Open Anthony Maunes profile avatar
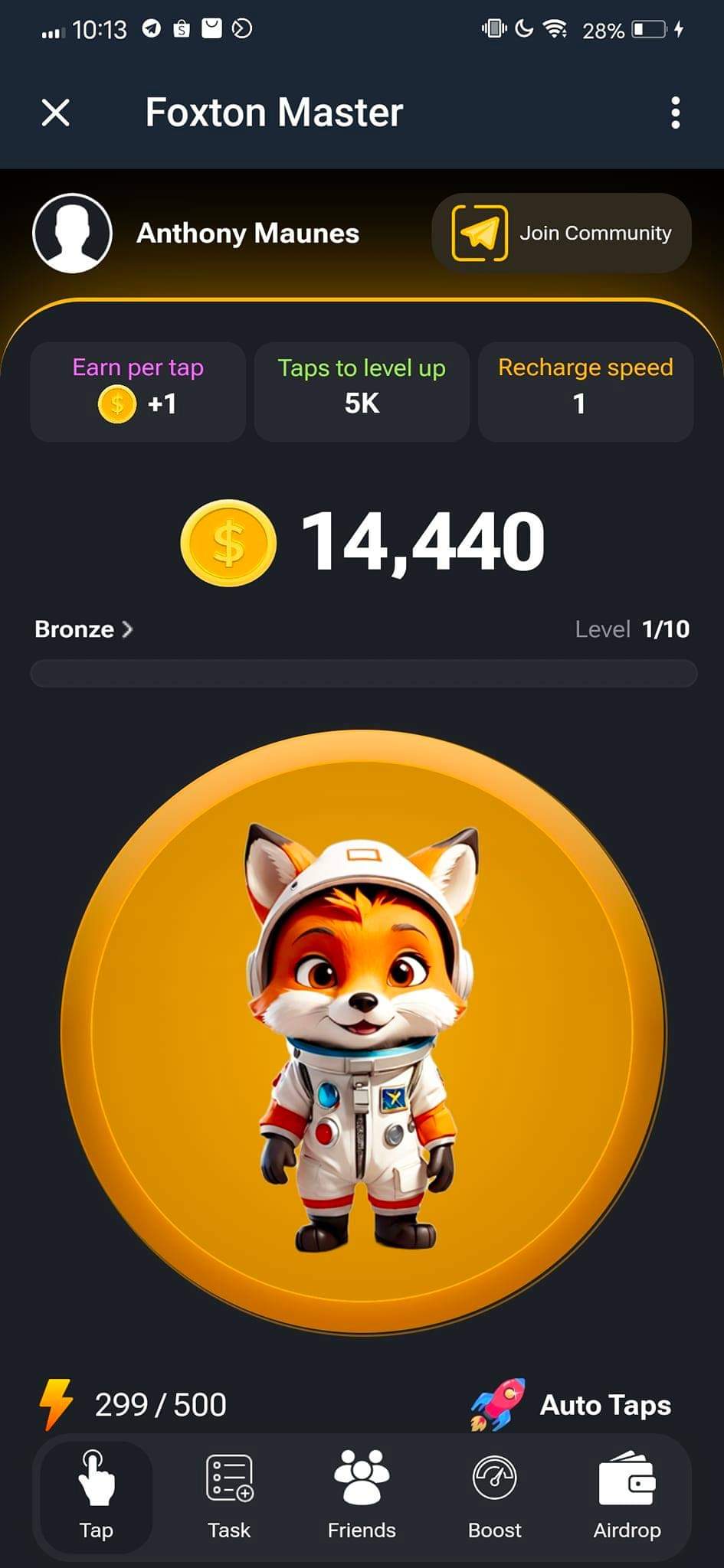Screen dimensions: 724x1568 point(73,234)
